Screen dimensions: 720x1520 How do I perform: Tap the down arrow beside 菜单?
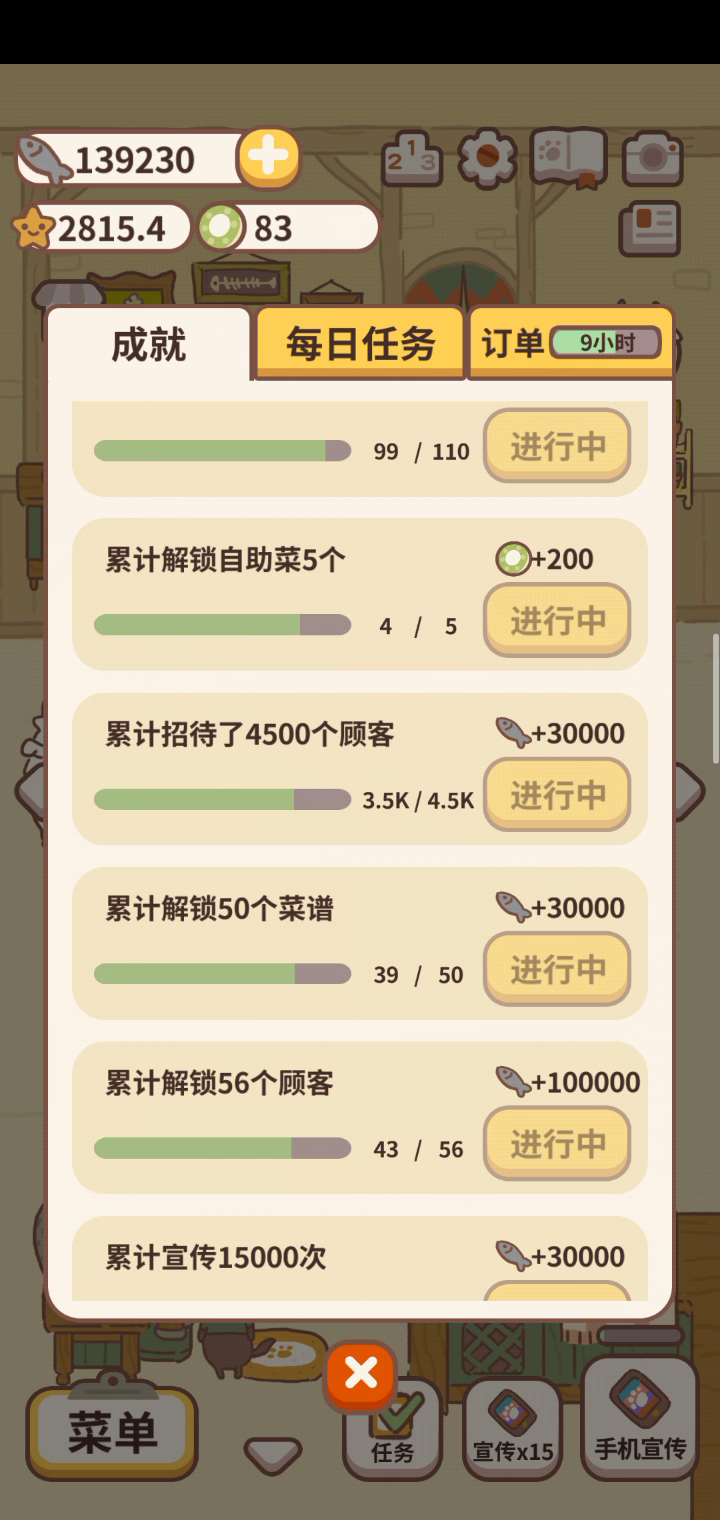coord(272,1455)
